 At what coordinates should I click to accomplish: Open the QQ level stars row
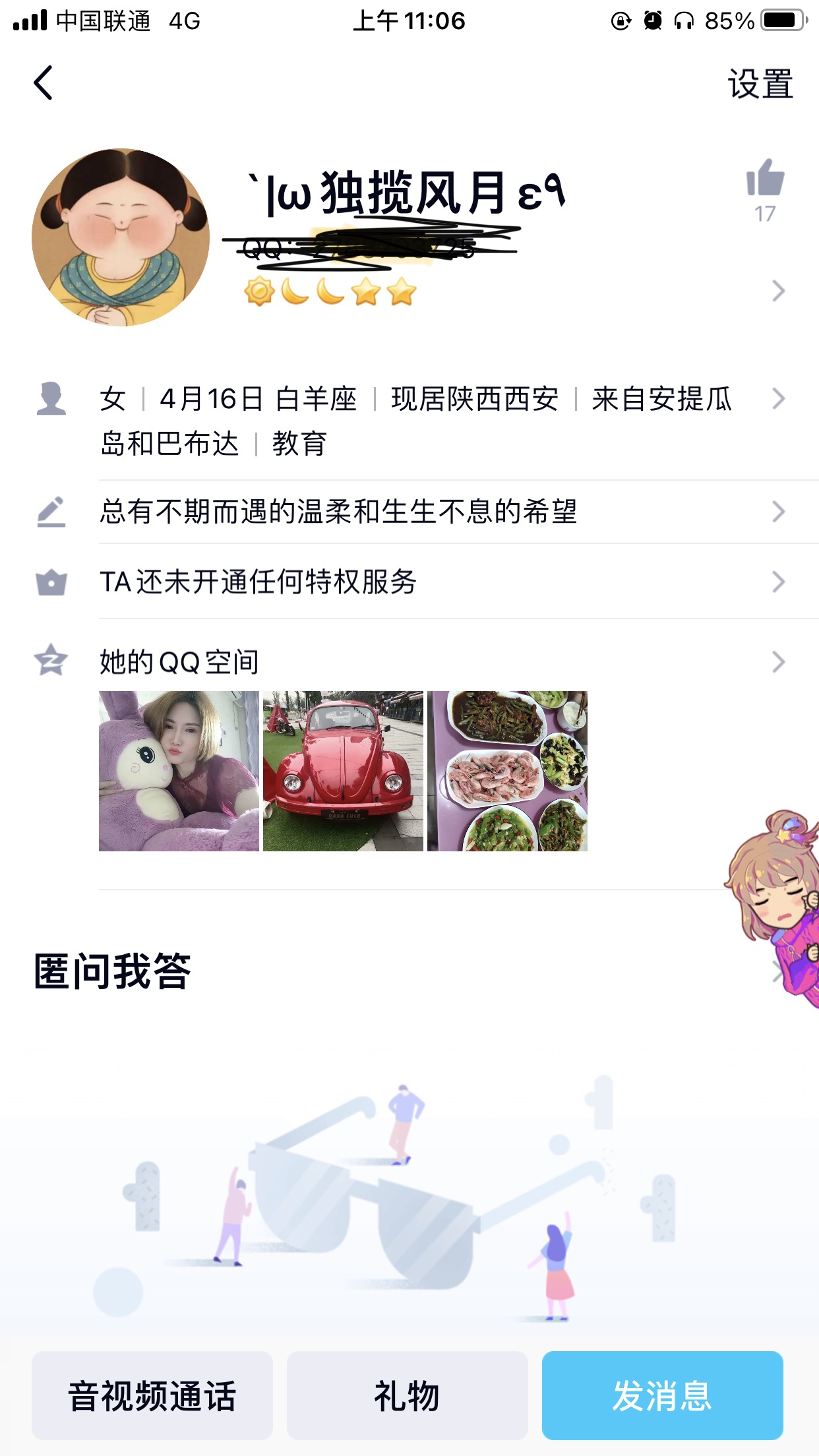pos(330,291)
